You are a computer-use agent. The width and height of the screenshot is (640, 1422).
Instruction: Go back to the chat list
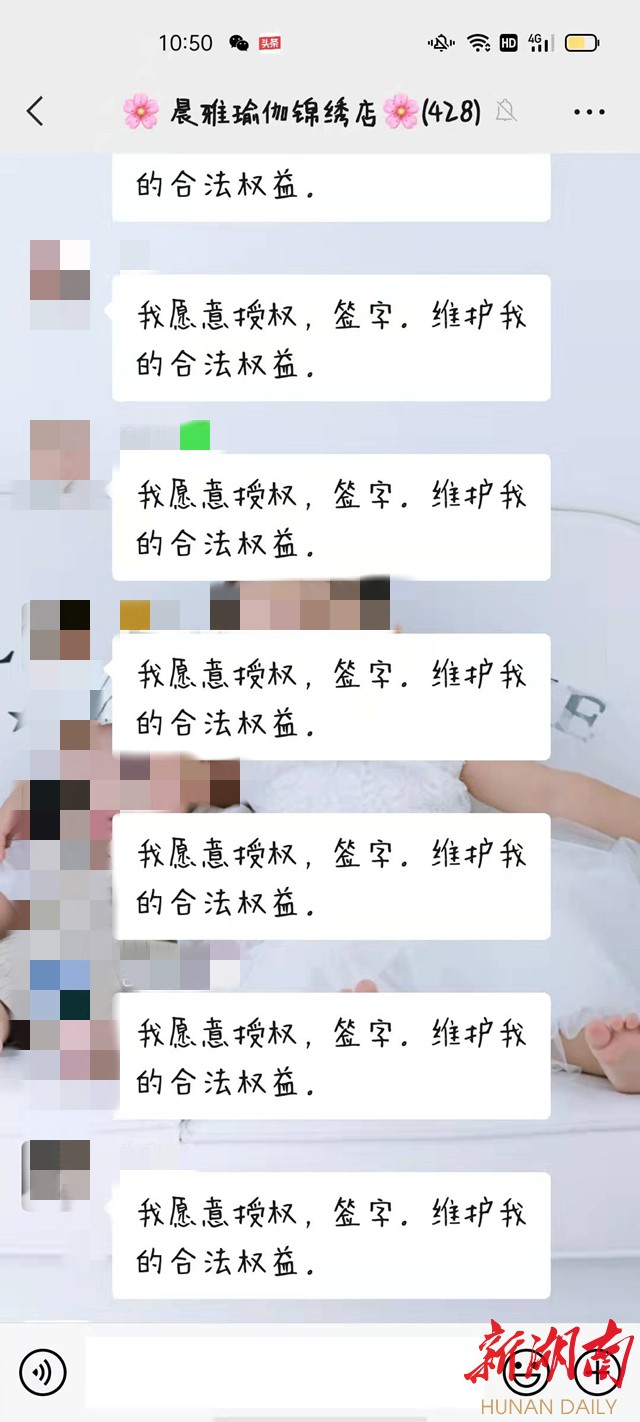36,111
